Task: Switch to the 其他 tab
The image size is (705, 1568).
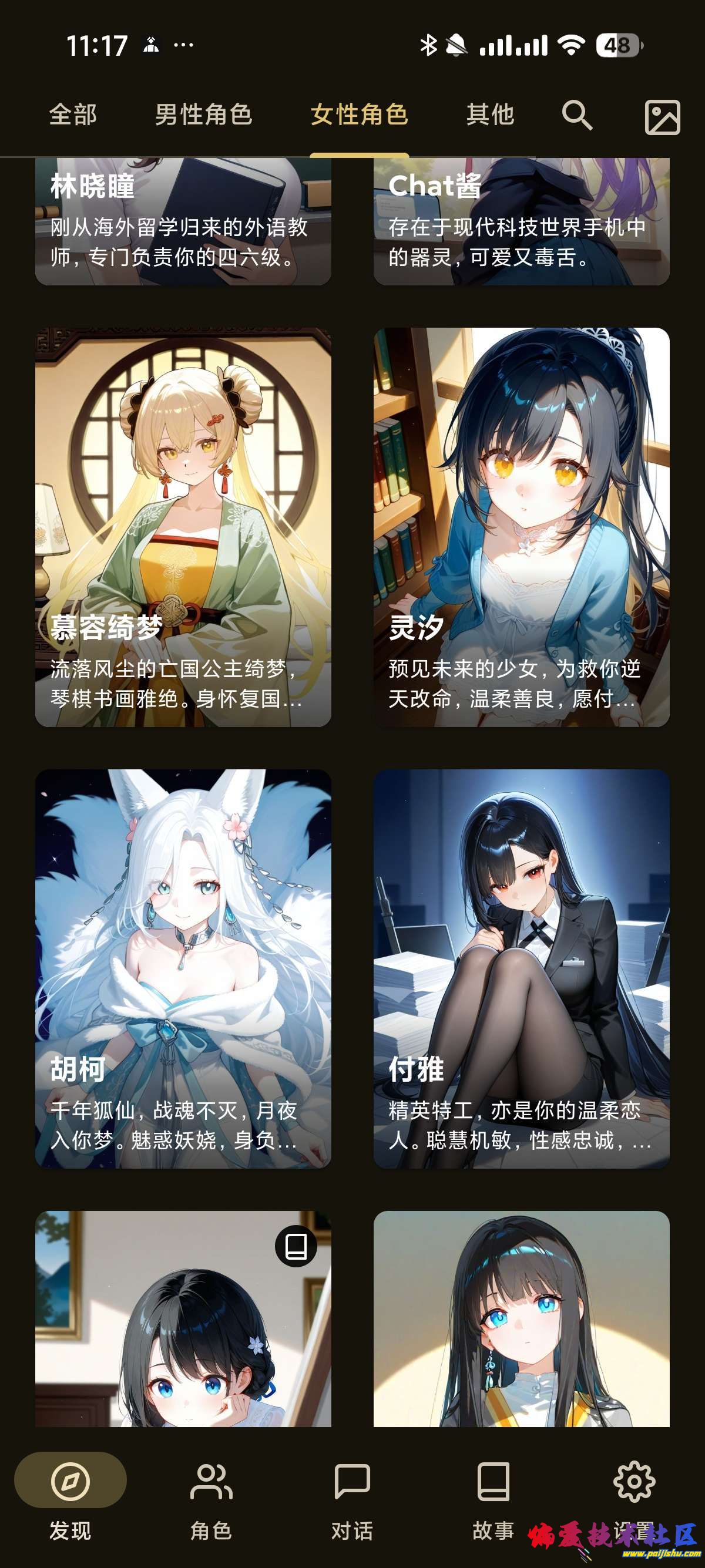Action: (490, 115)
